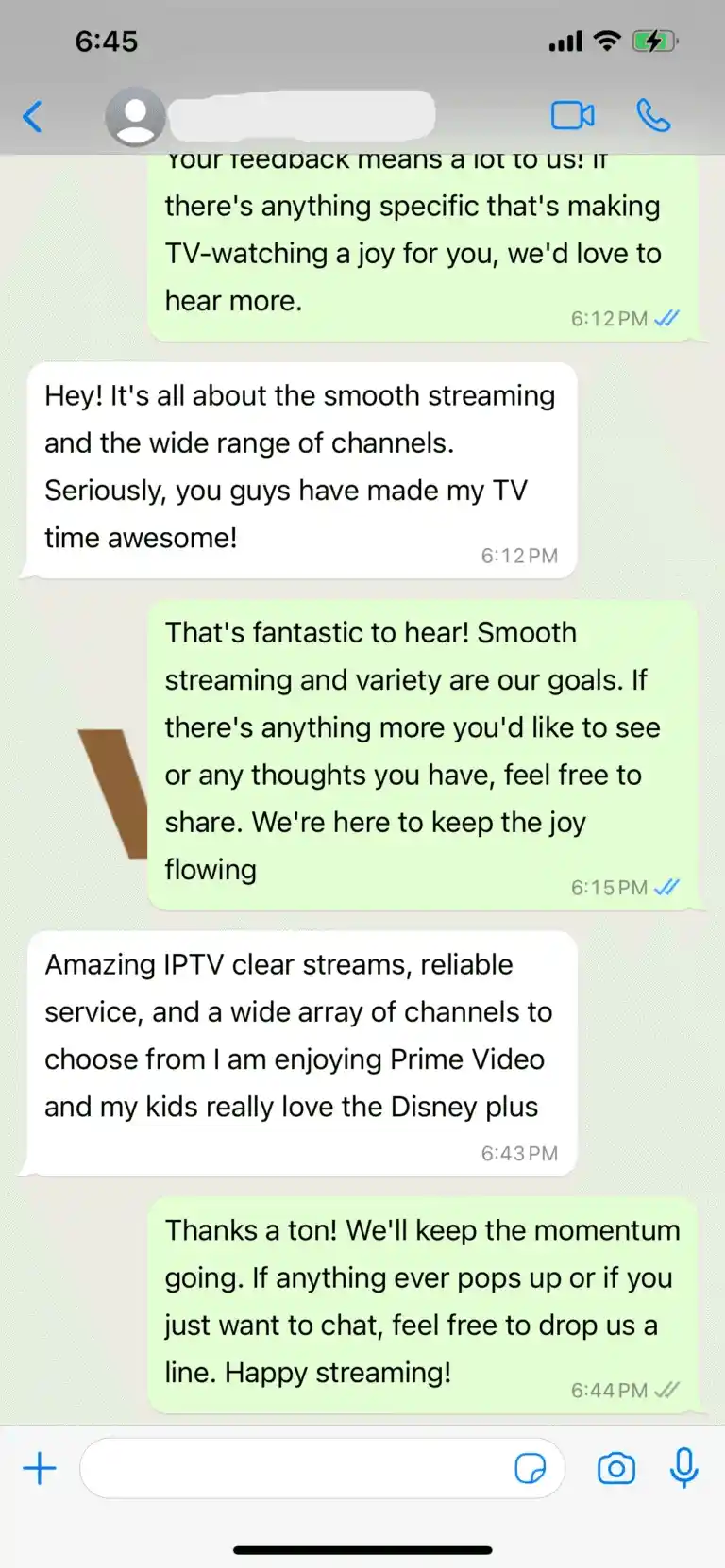Tap the double checkmarks on the 6:44 PM message
Screen dimensions: 725x1568
click(x=668, y=1391)
